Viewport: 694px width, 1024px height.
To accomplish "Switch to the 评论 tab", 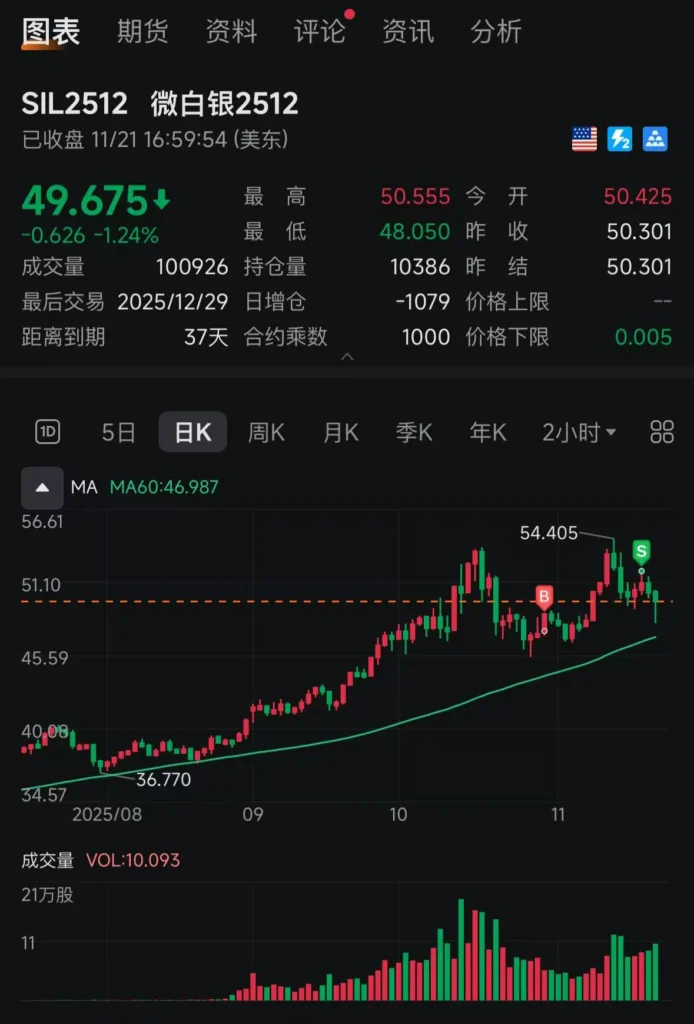I will [x=320, y=32].
